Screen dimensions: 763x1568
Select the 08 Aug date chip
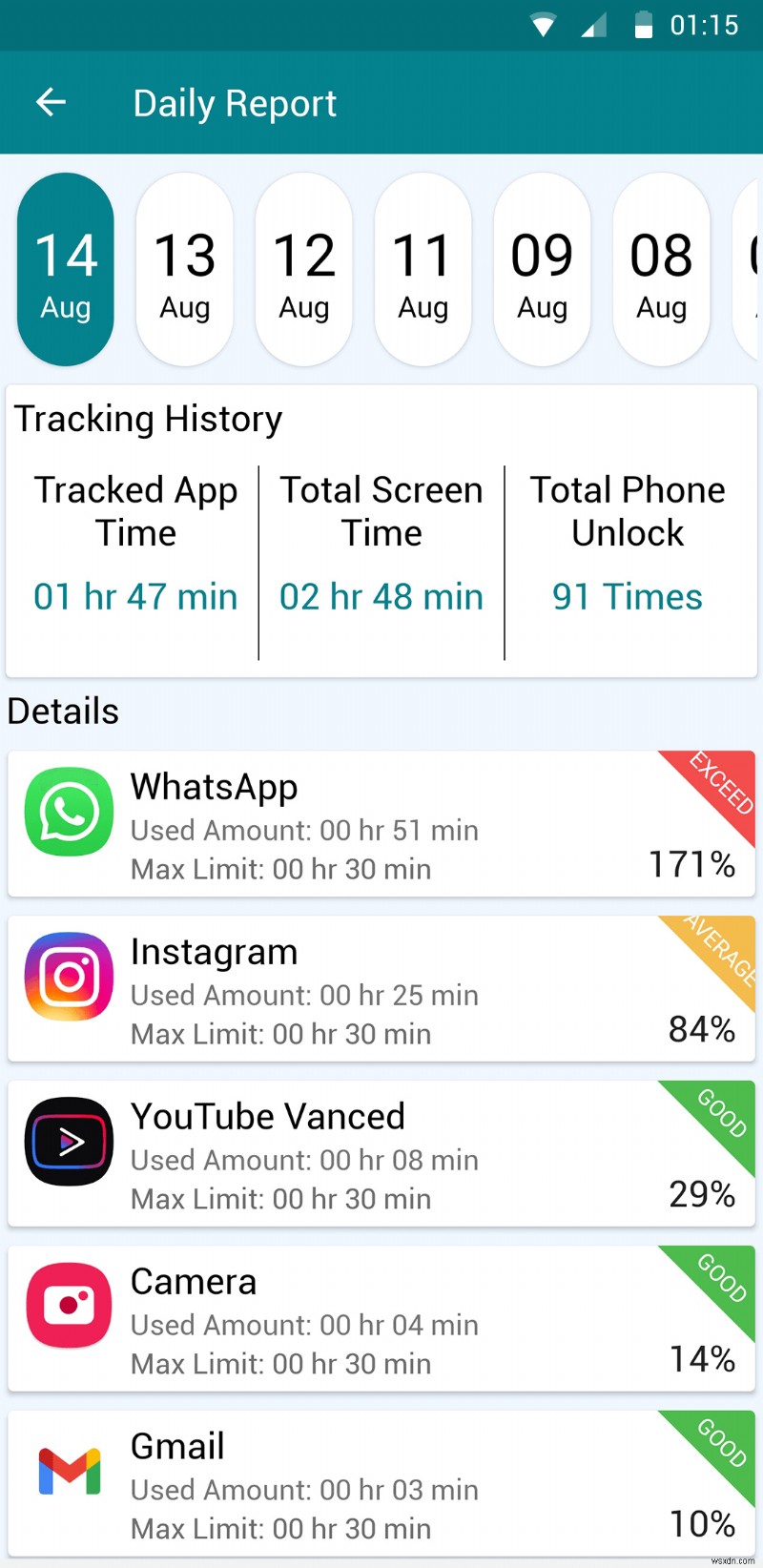(661, 268)
